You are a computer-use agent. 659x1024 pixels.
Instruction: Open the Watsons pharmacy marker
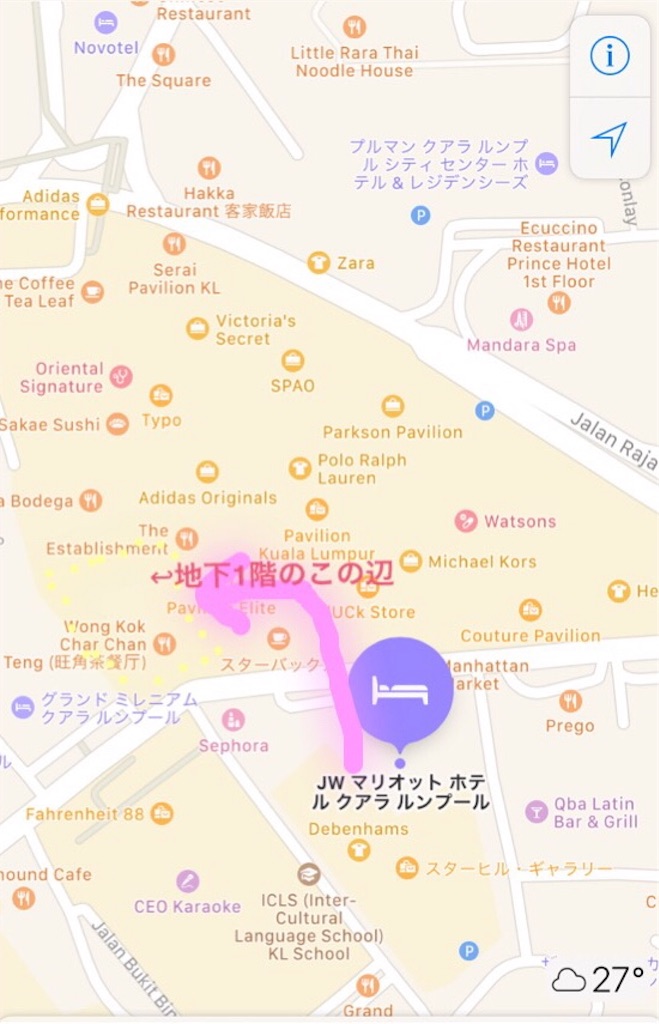pos(466,521)
